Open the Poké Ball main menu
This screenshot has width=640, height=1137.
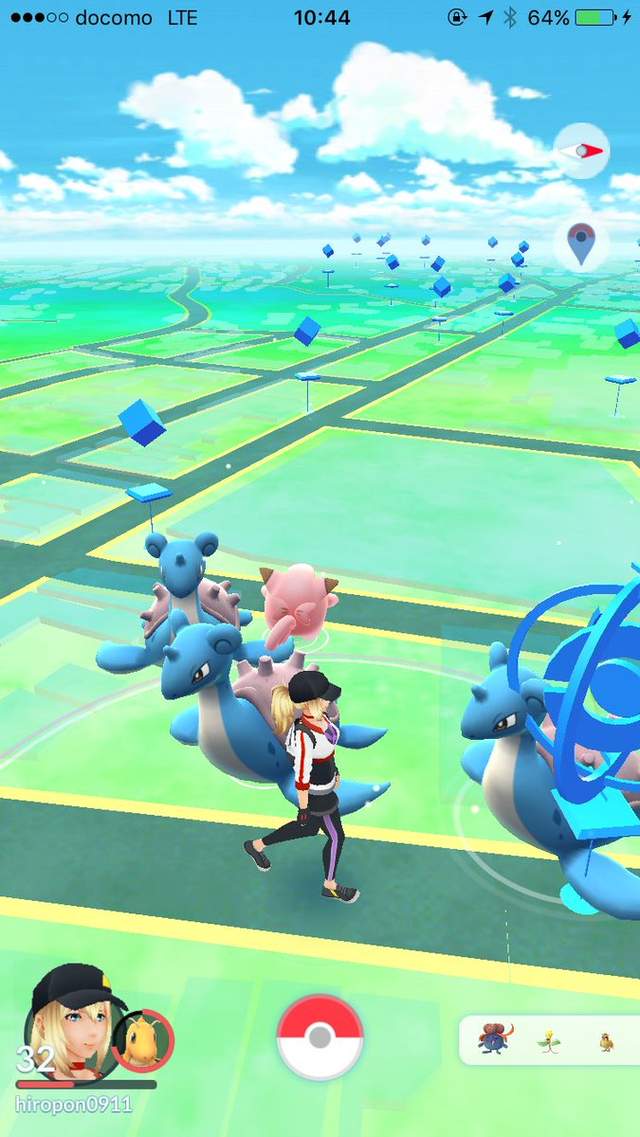click(x=319, y=1037)
